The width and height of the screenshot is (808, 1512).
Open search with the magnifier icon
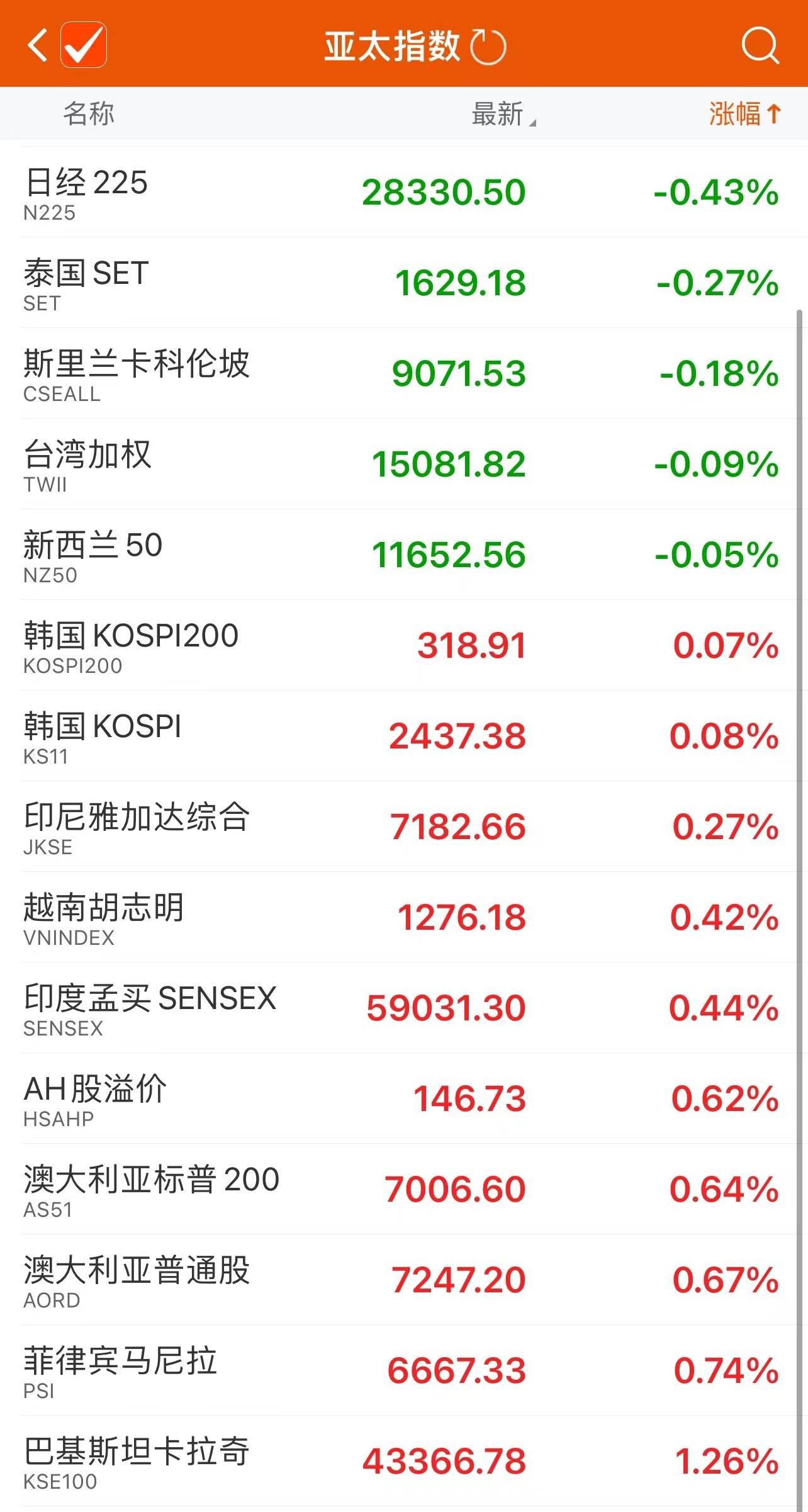[x=760, y=45]
